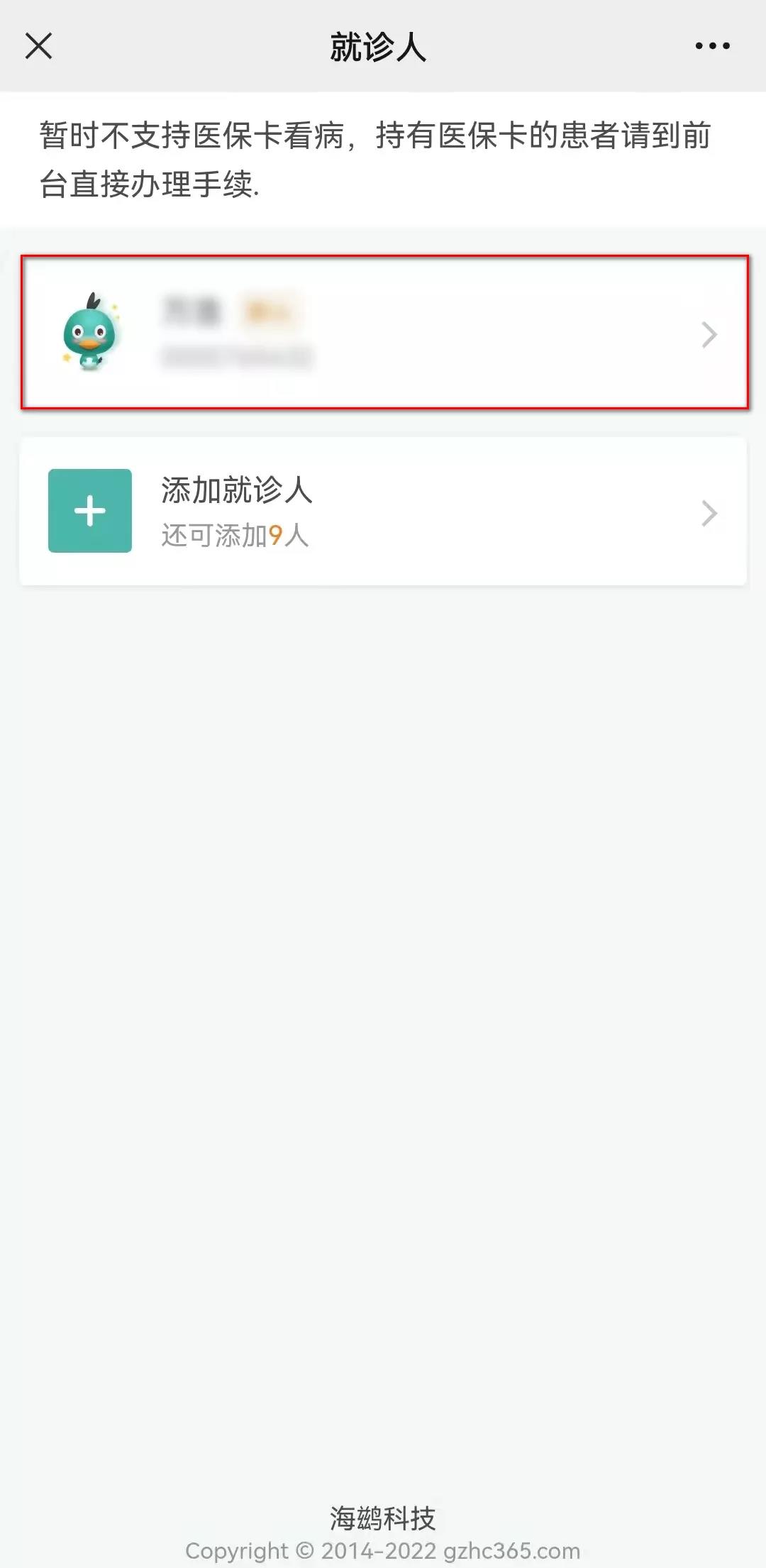Select the existing patient with duck avatar
Viewport: 766px width, 1568px height.
click(383, 333)
